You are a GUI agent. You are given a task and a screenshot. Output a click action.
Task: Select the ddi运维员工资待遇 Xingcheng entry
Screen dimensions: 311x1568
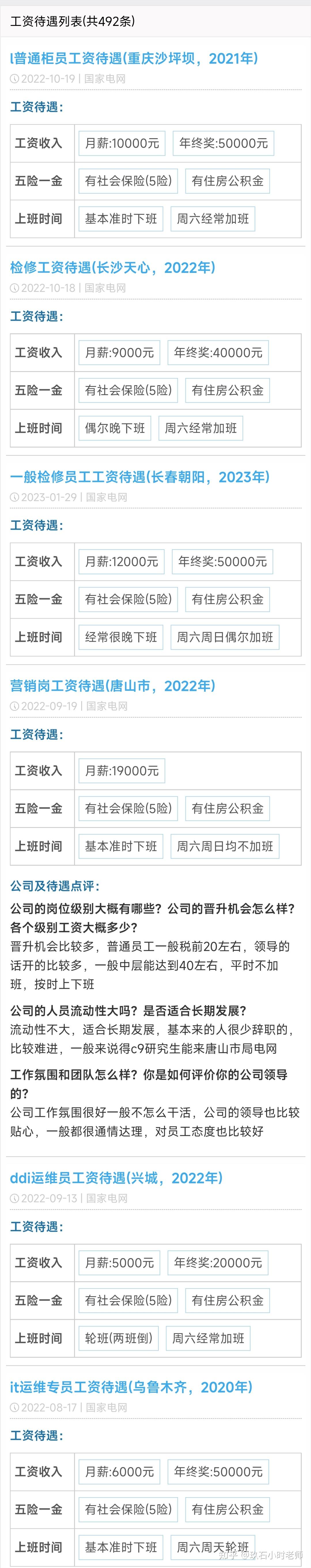tap(116, 1178)
